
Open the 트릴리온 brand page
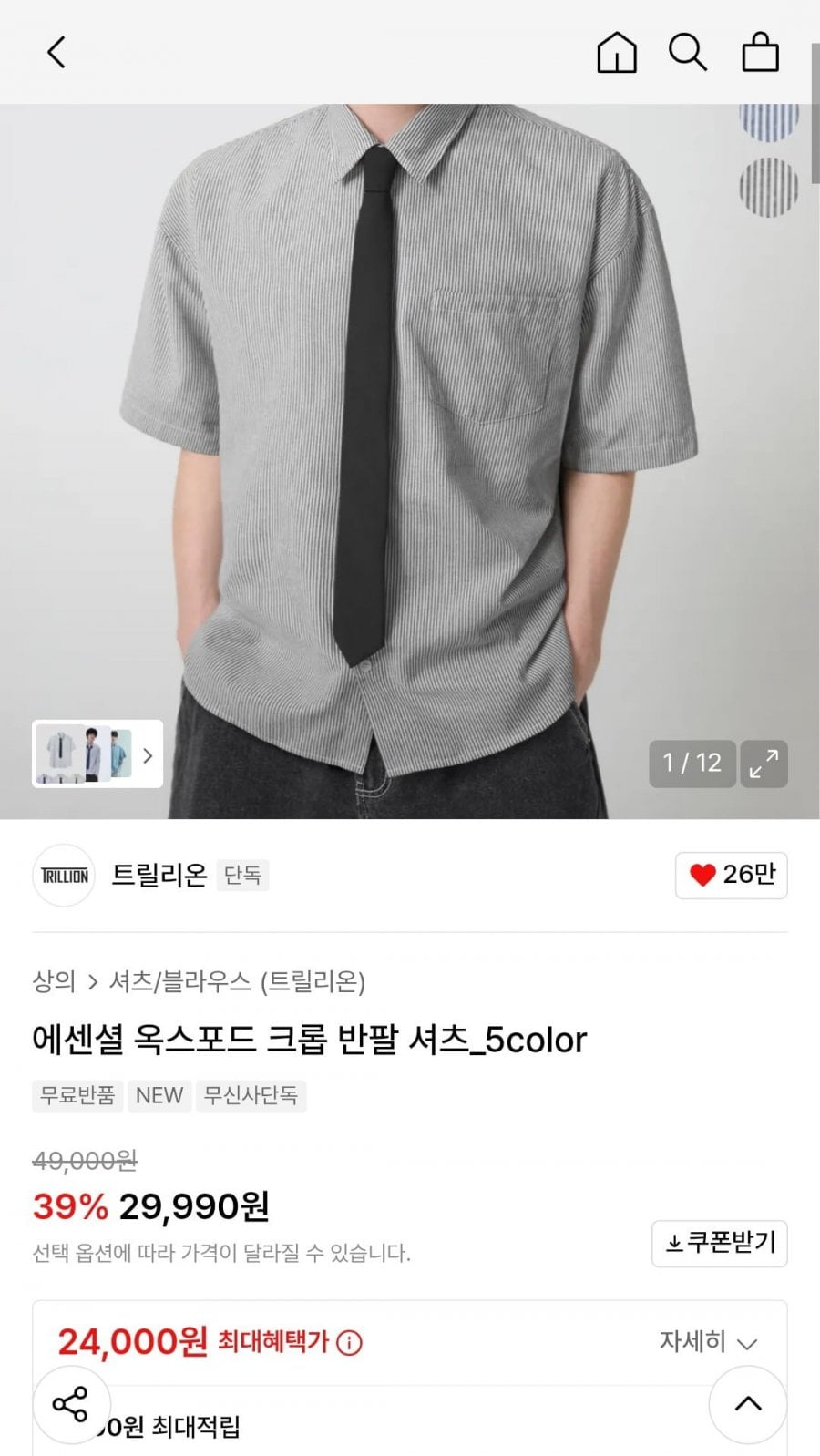point(159,875)
